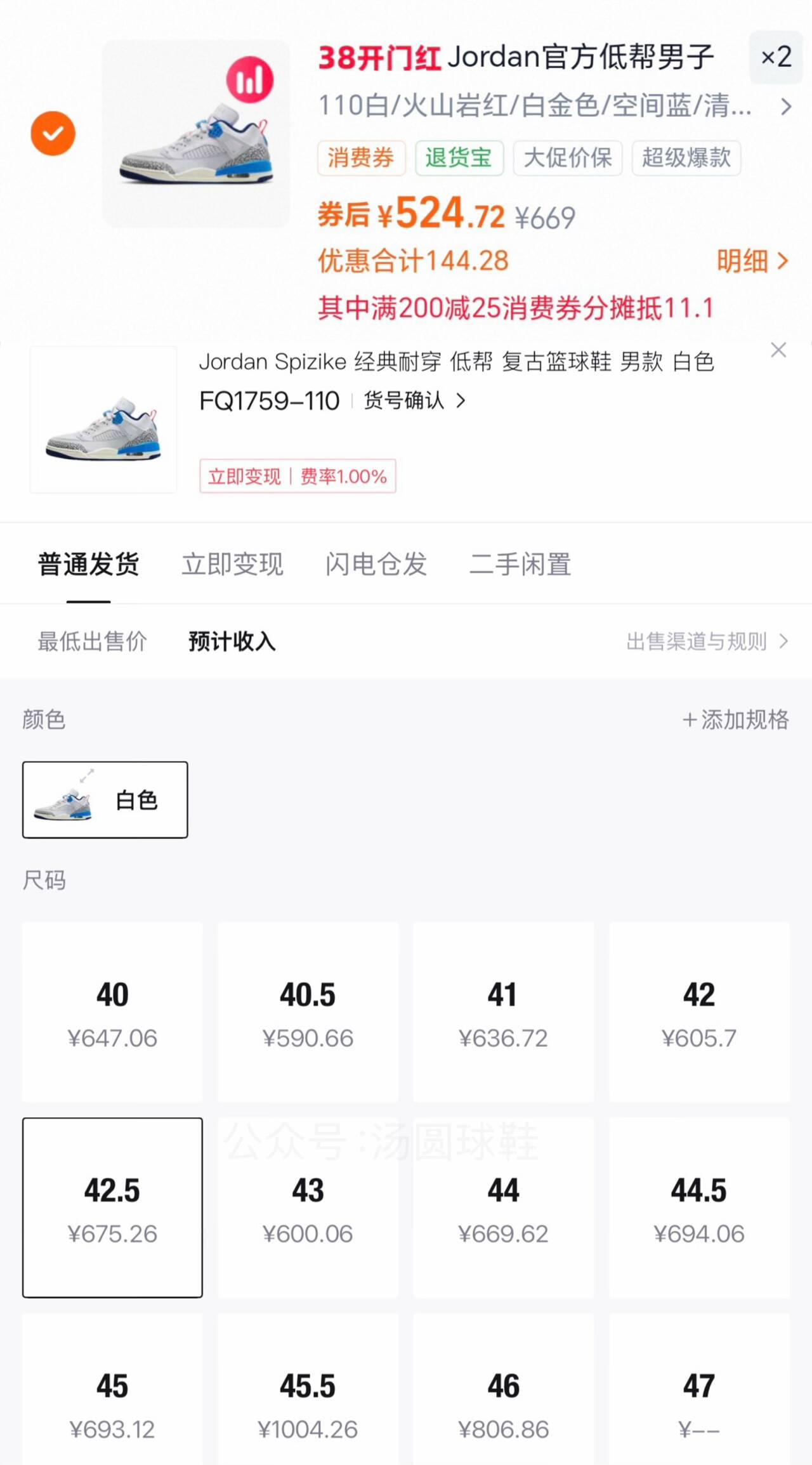Viewport: 812px width, 1465px height.
Task: Switch to the 立即变现 tab
Action: [232, 564]
